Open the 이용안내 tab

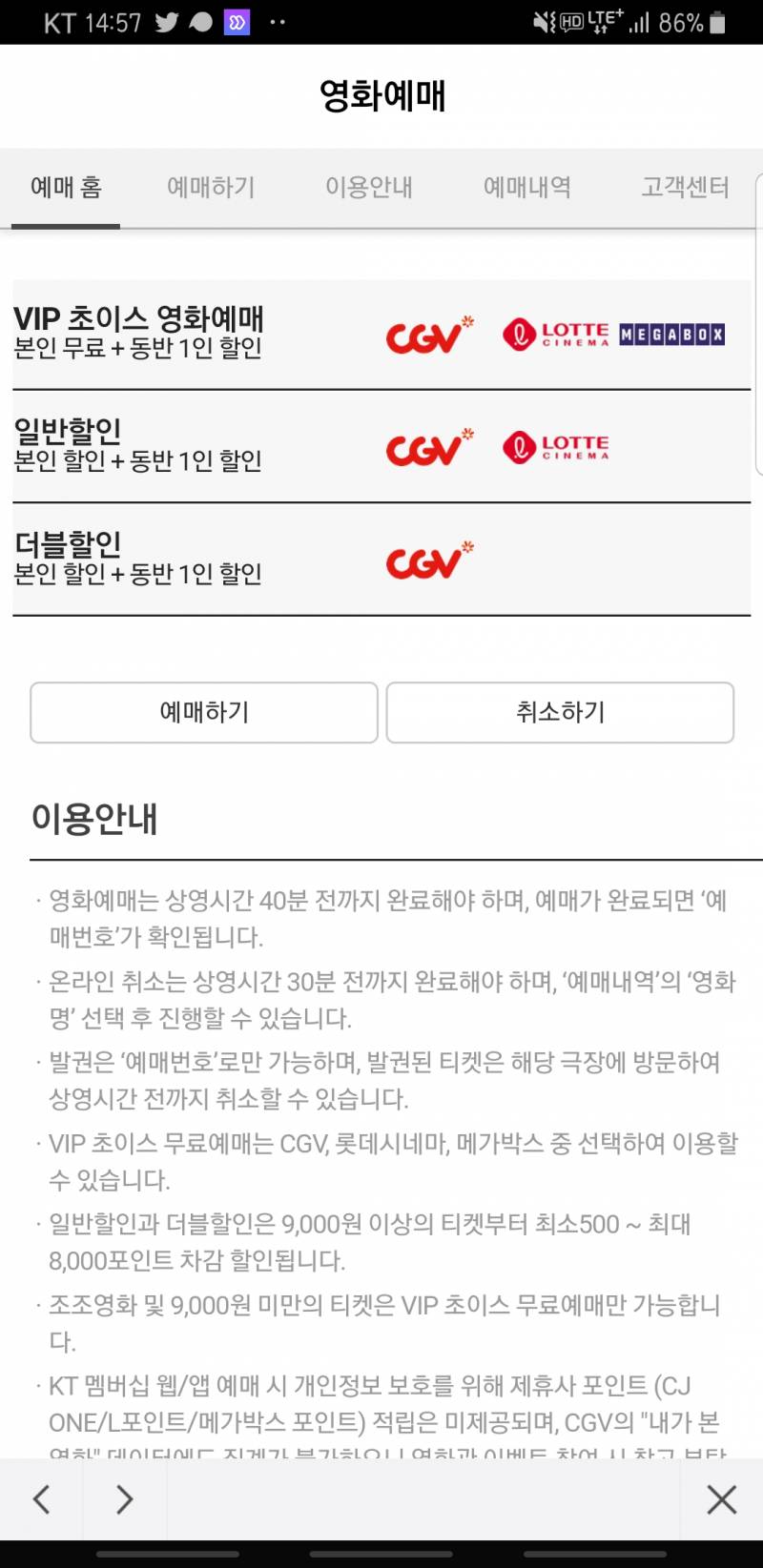pyautogui.click(x=370, y=188)
